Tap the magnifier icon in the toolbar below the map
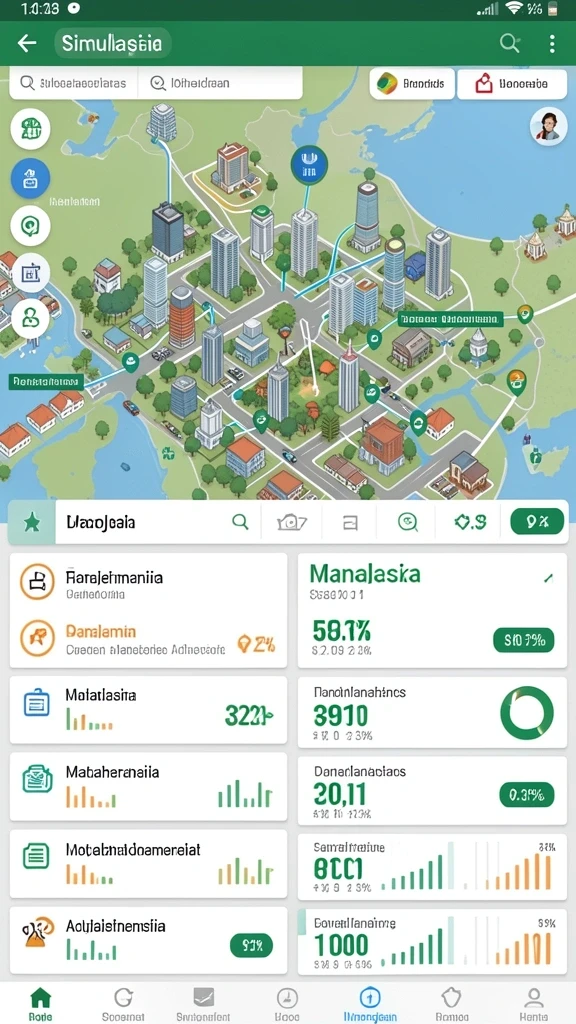Screen dimensions: 576x1024 [240, 522]
